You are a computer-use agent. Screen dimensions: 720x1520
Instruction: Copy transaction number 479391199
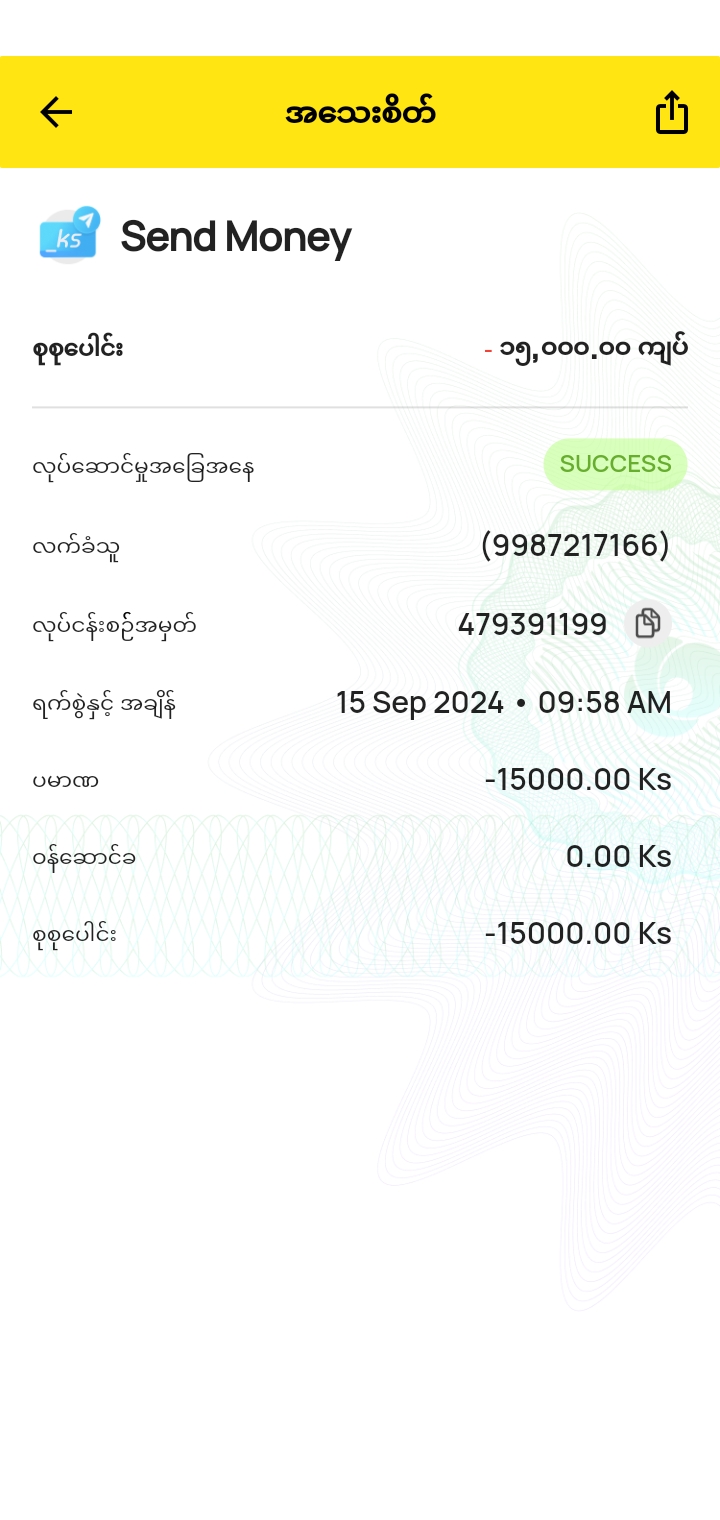pos(647,624)
